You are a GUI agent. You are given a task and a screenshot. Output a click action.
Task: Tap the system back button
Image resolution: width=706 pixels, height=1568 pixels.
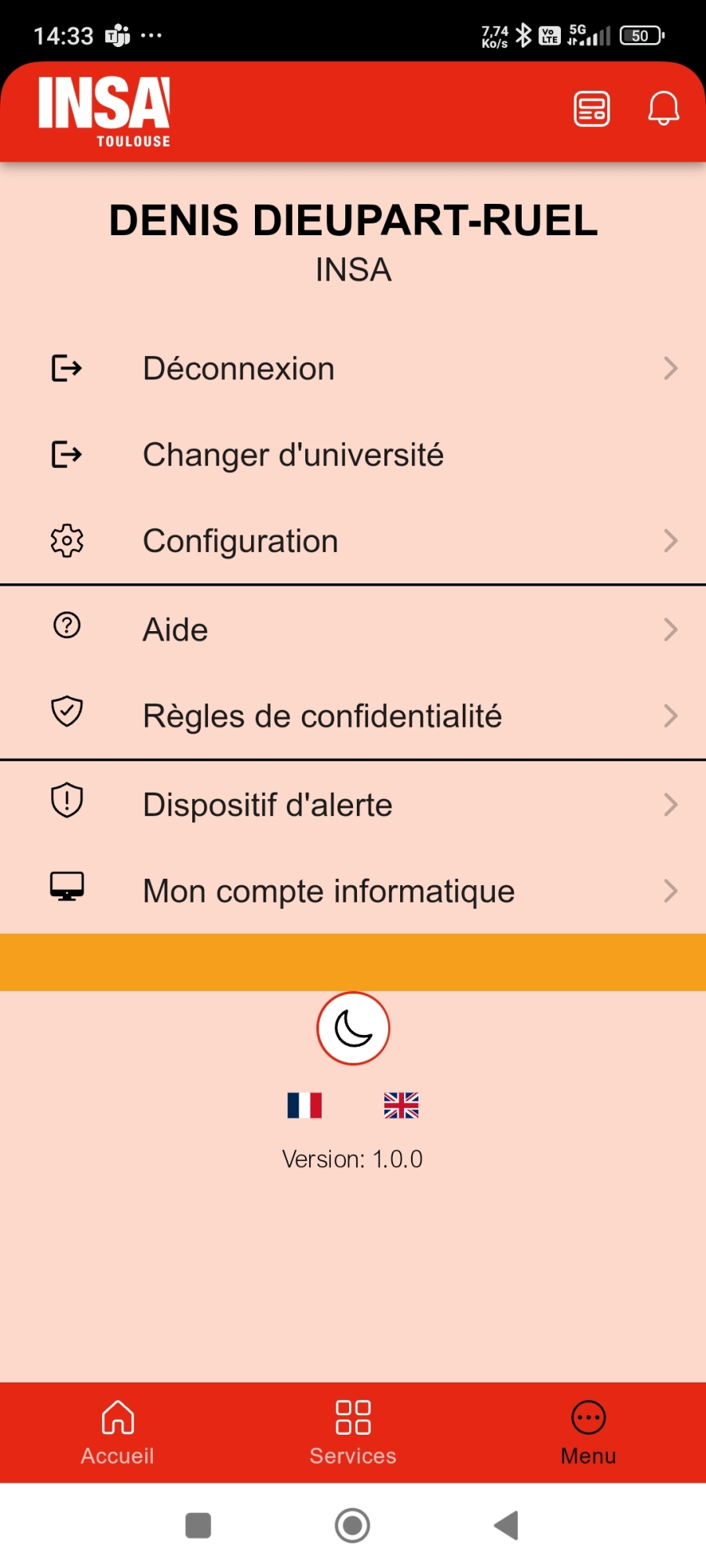pos(507,1526)
